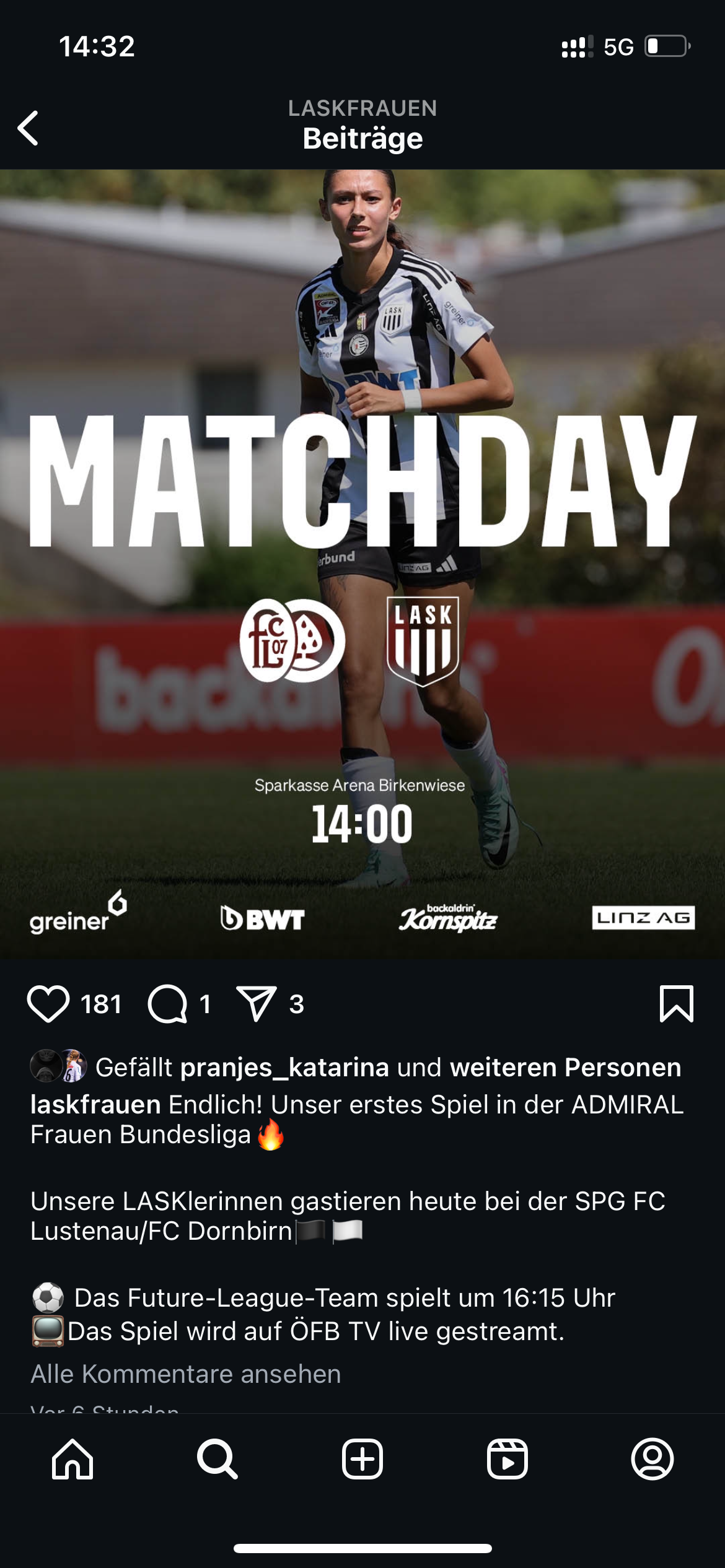View all comments via Alle Kommentare ansehen

pyautogui.click(x=186, y=1374)
